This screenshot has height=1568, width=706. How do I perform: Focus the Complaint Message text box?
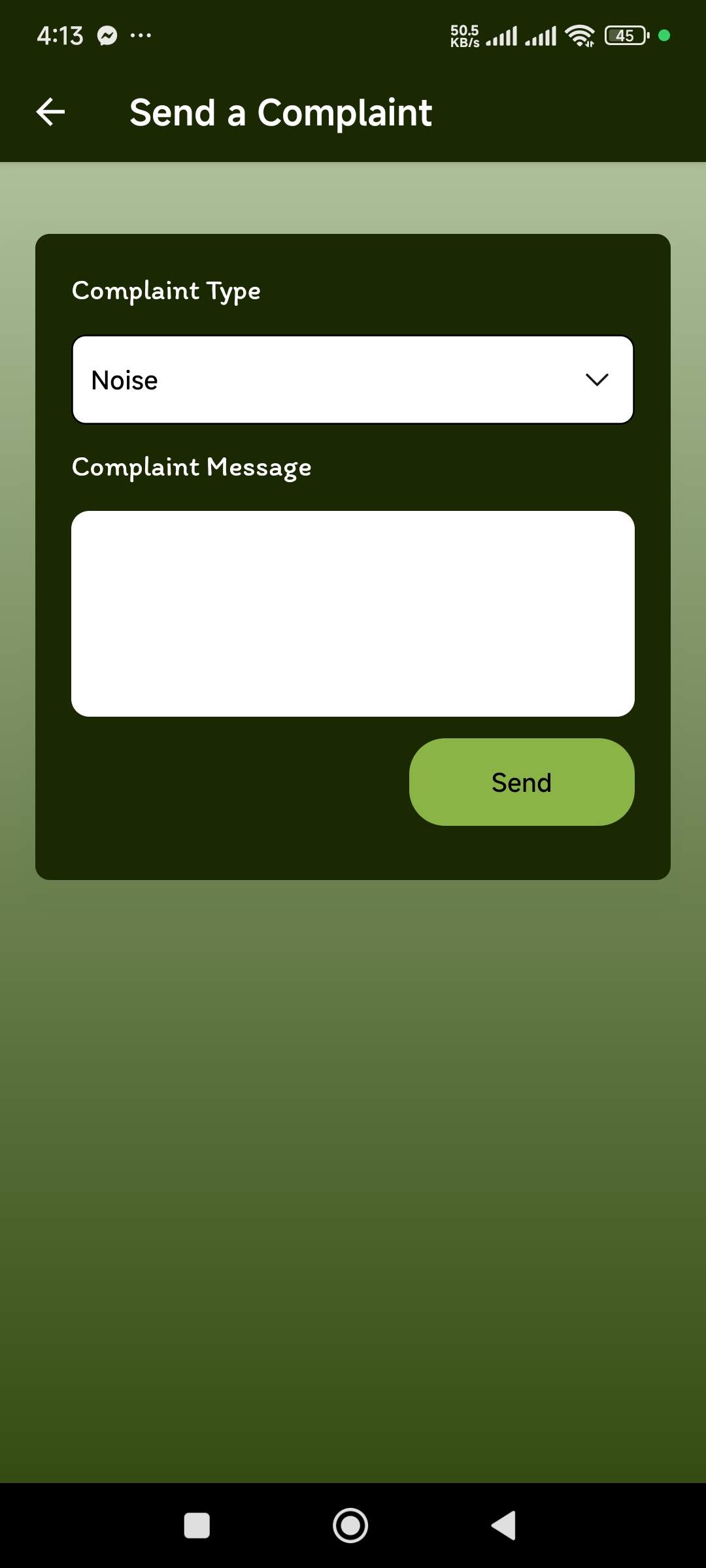pos(353,613)
